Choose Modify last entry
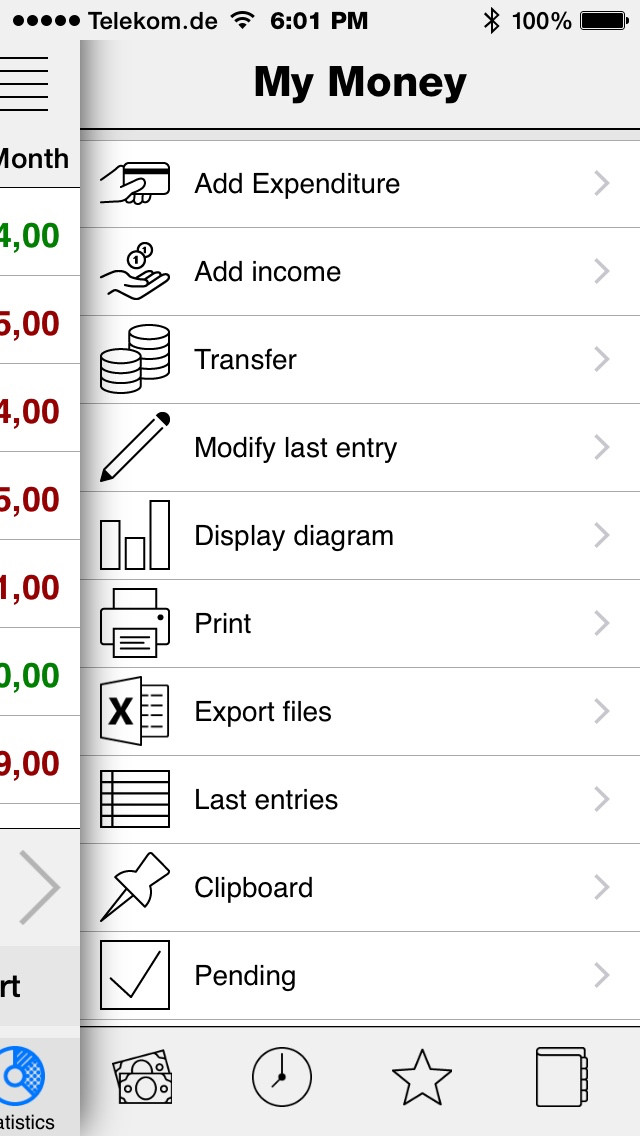This screenshot has width=640, height=1136. click(360, 448)
